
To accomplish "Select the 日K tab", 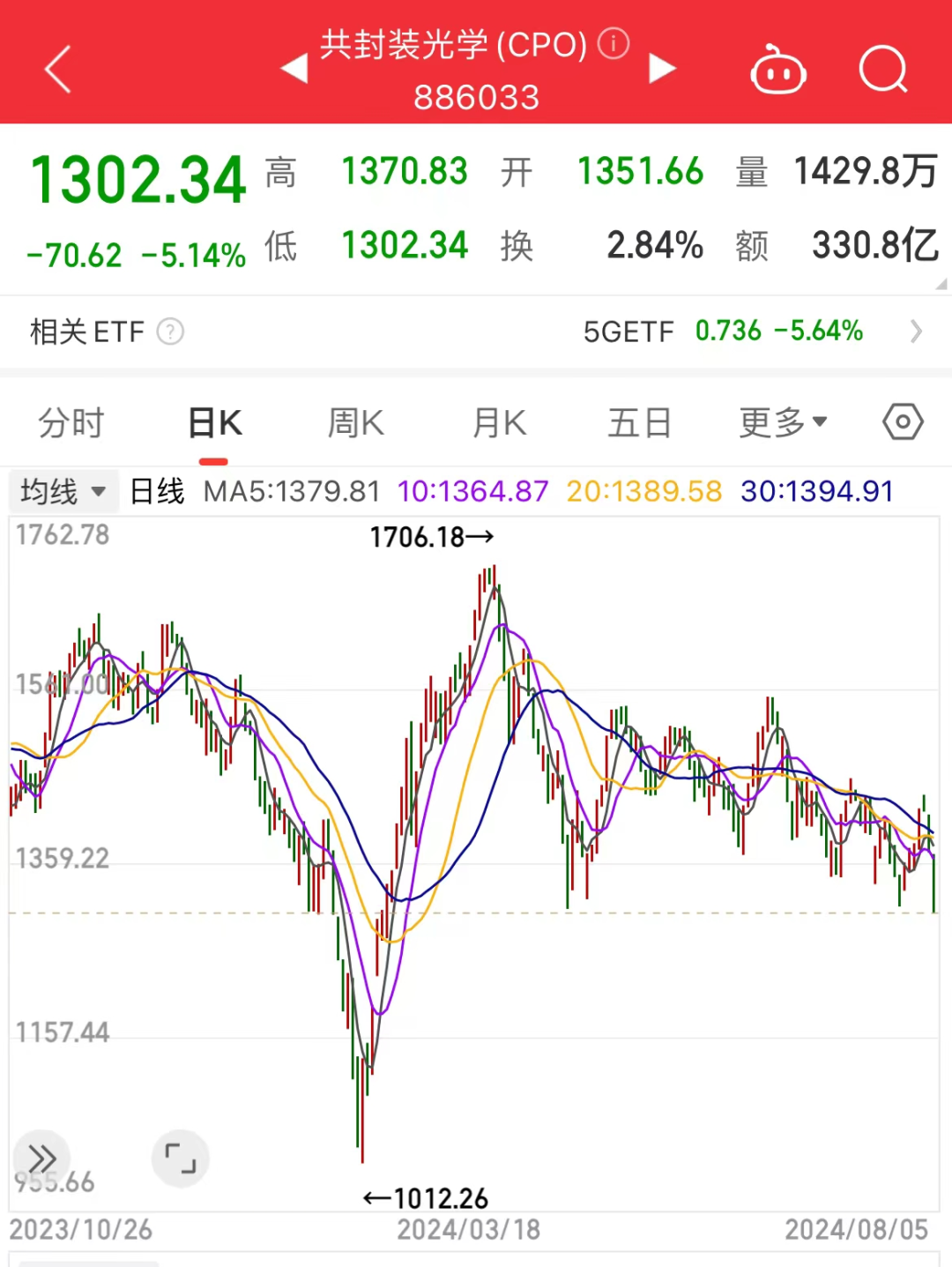I will pyautogui.click(x=214, y=423).
